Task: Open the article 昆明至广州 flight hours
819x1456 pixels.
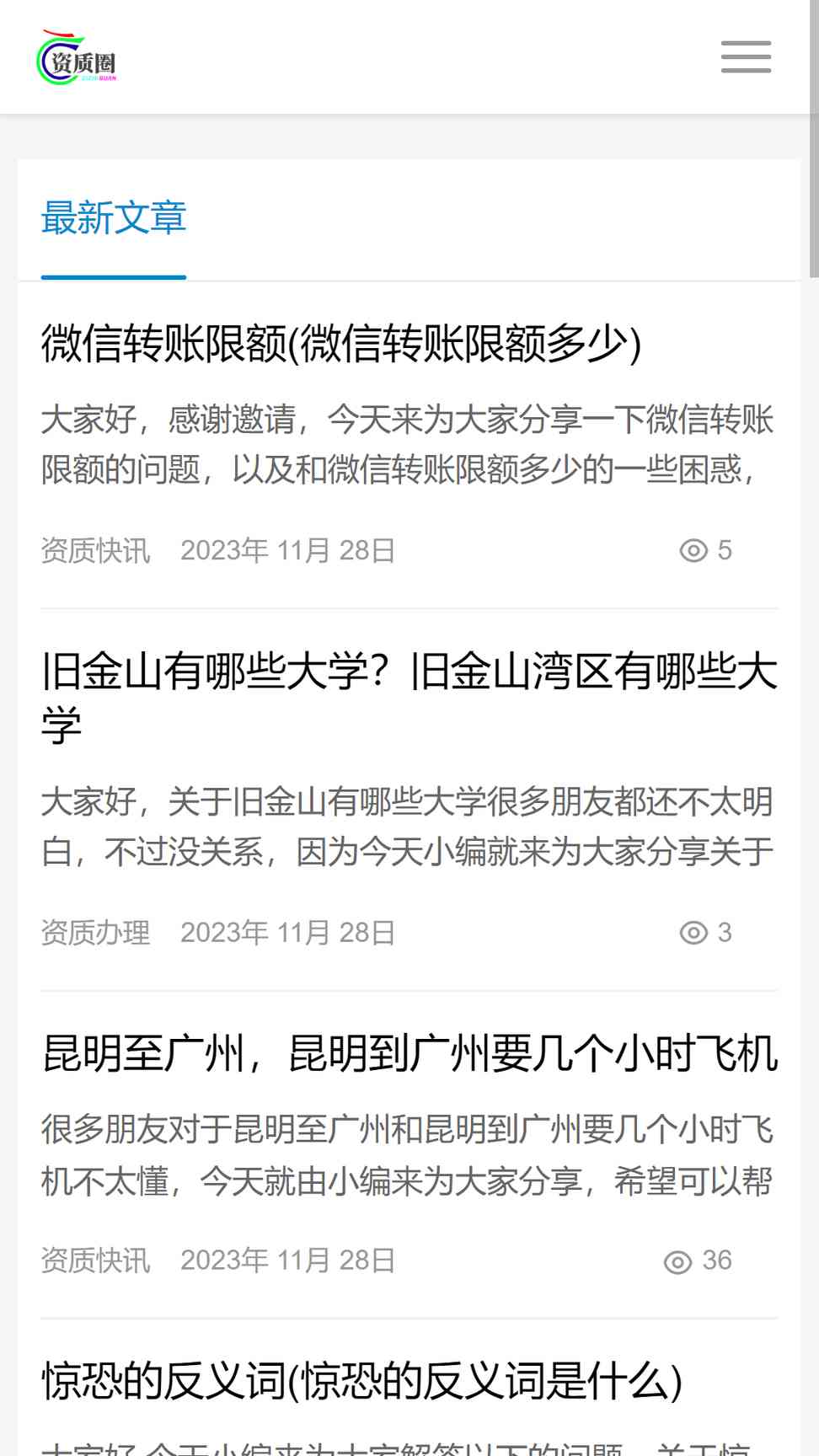Action: [409, 1054]
